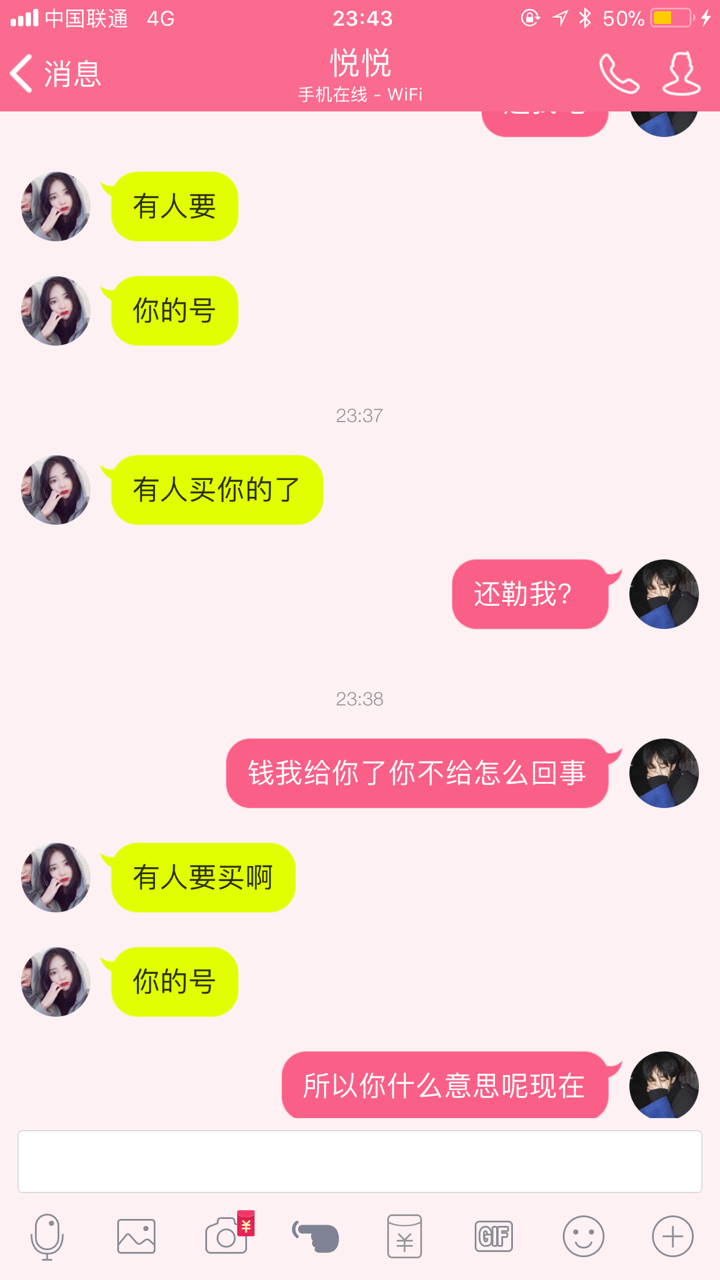
Task: Focus the message text input box
Action: (x=360, y=1161)
